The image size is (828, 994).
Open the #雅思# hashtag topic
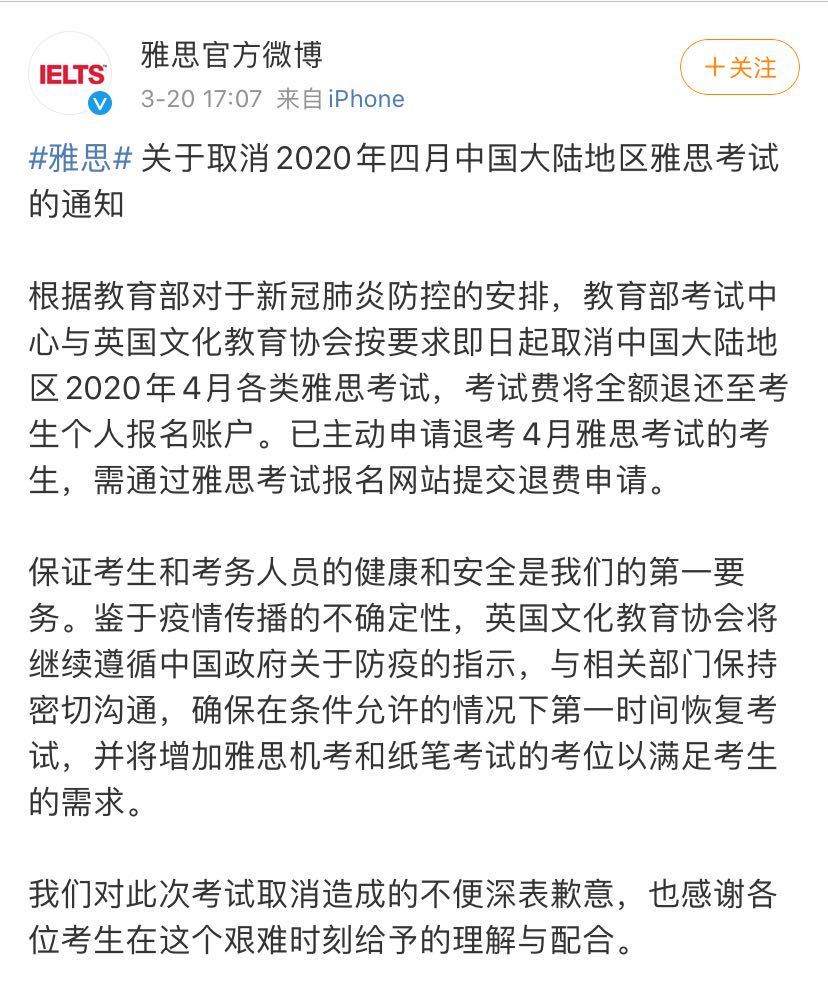point(80,158)
